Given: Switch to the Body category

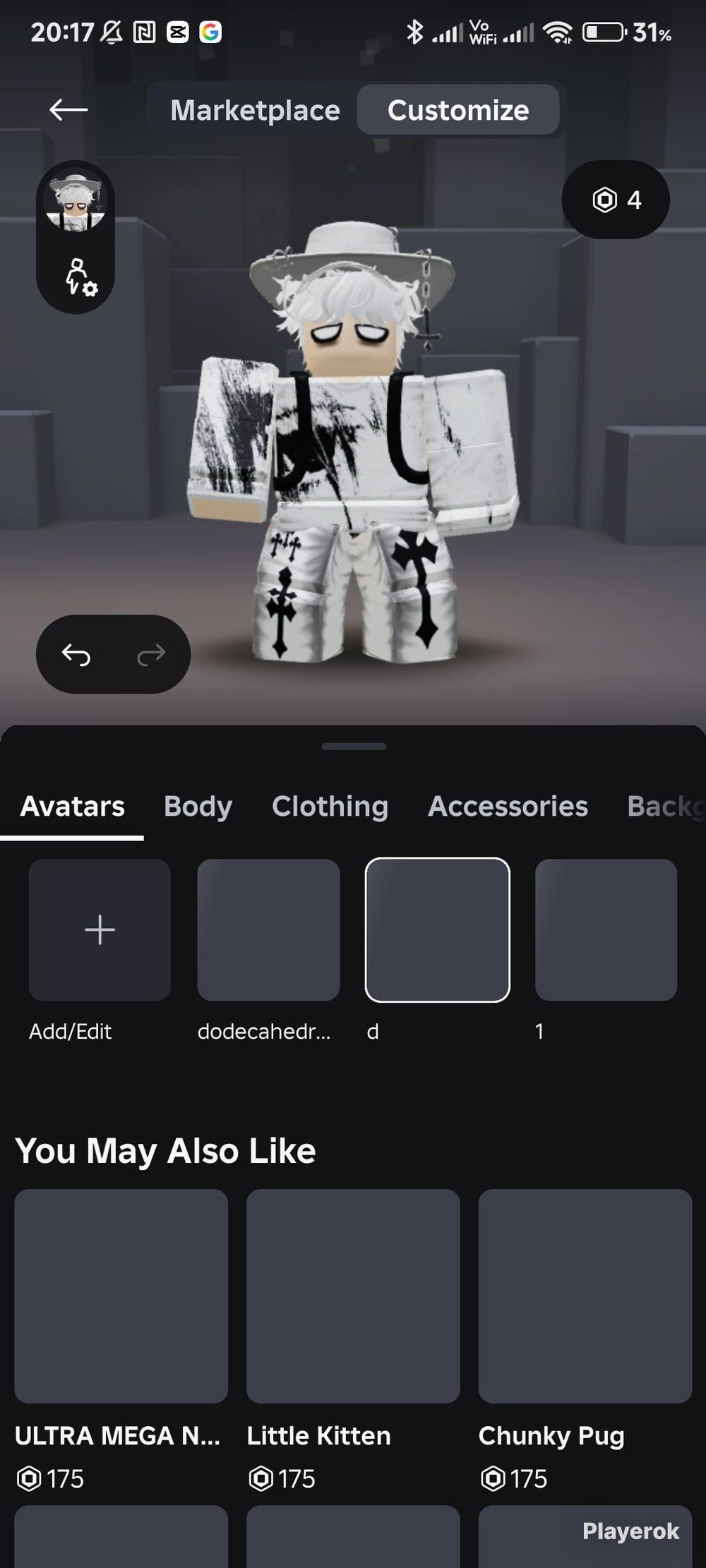Looking at the screenshot, I should click(x=198, y=807).
